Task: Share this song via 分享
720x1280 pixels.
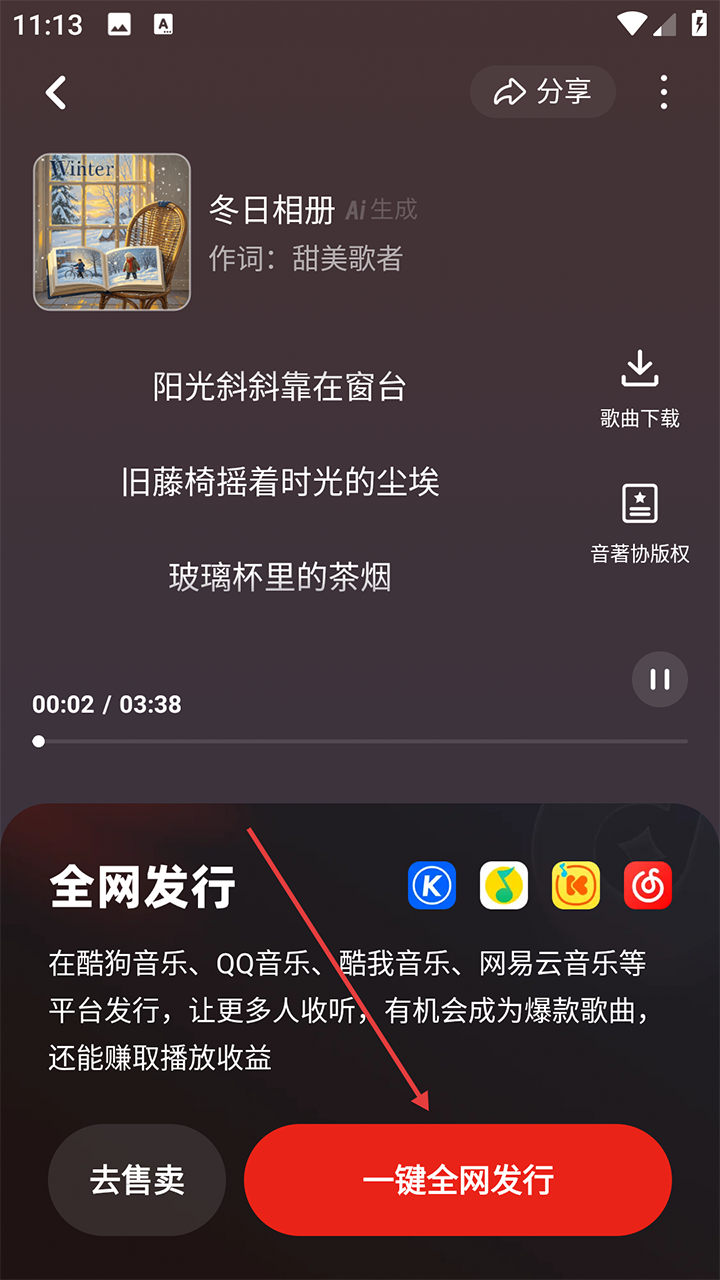Action: (x=543, y=92)
